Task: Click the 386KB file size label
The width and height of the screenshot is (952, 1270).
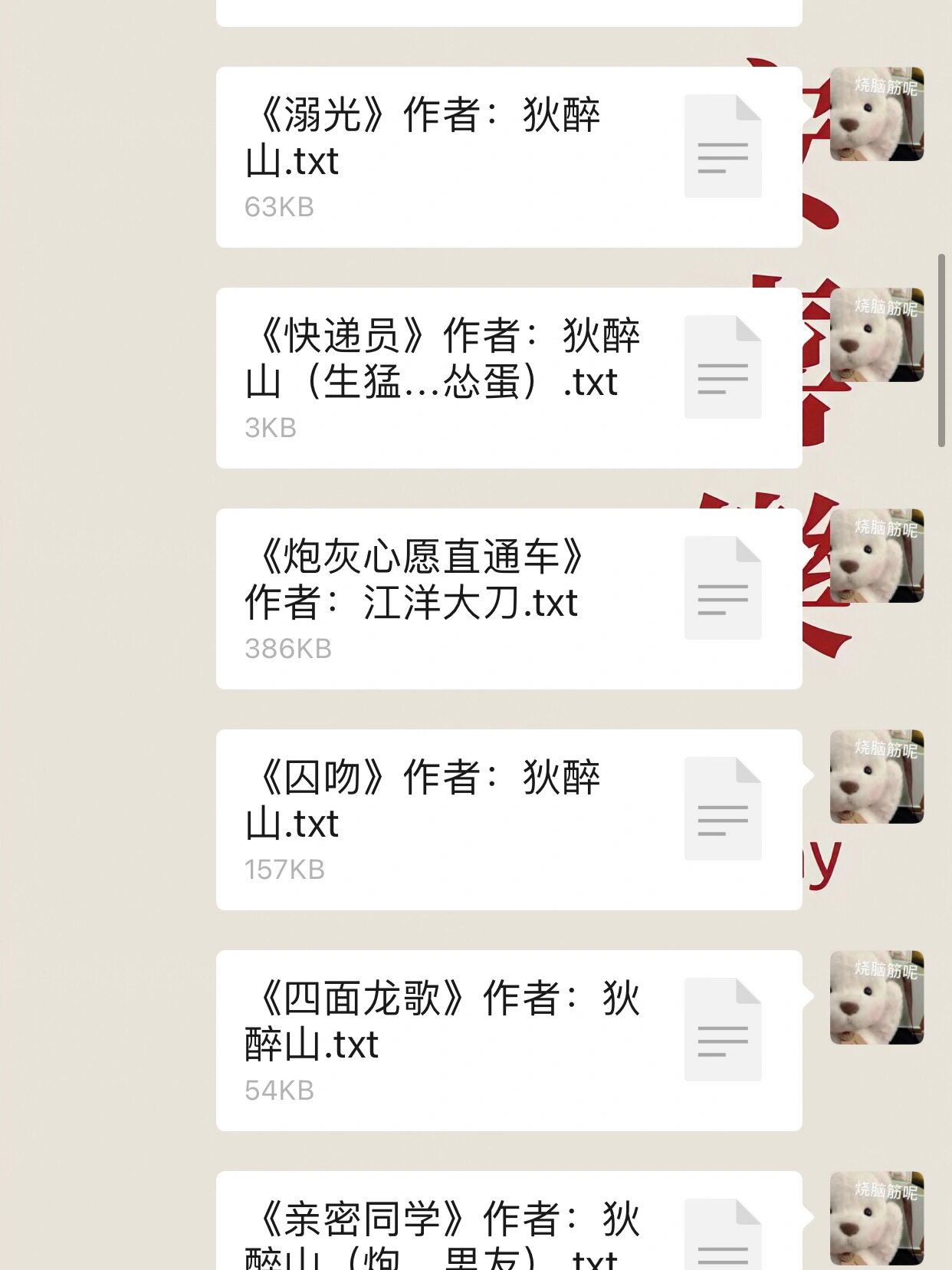Action: click(288, 648)
